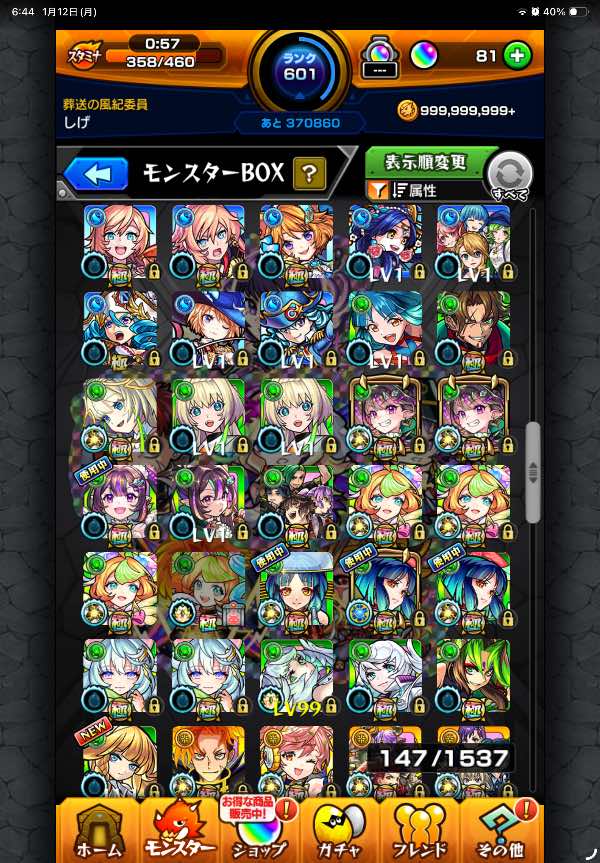The height and width of the screenshot is (863, 600).
Task: Tap the すべて refresh circle button
Action: tap(510, 176)
